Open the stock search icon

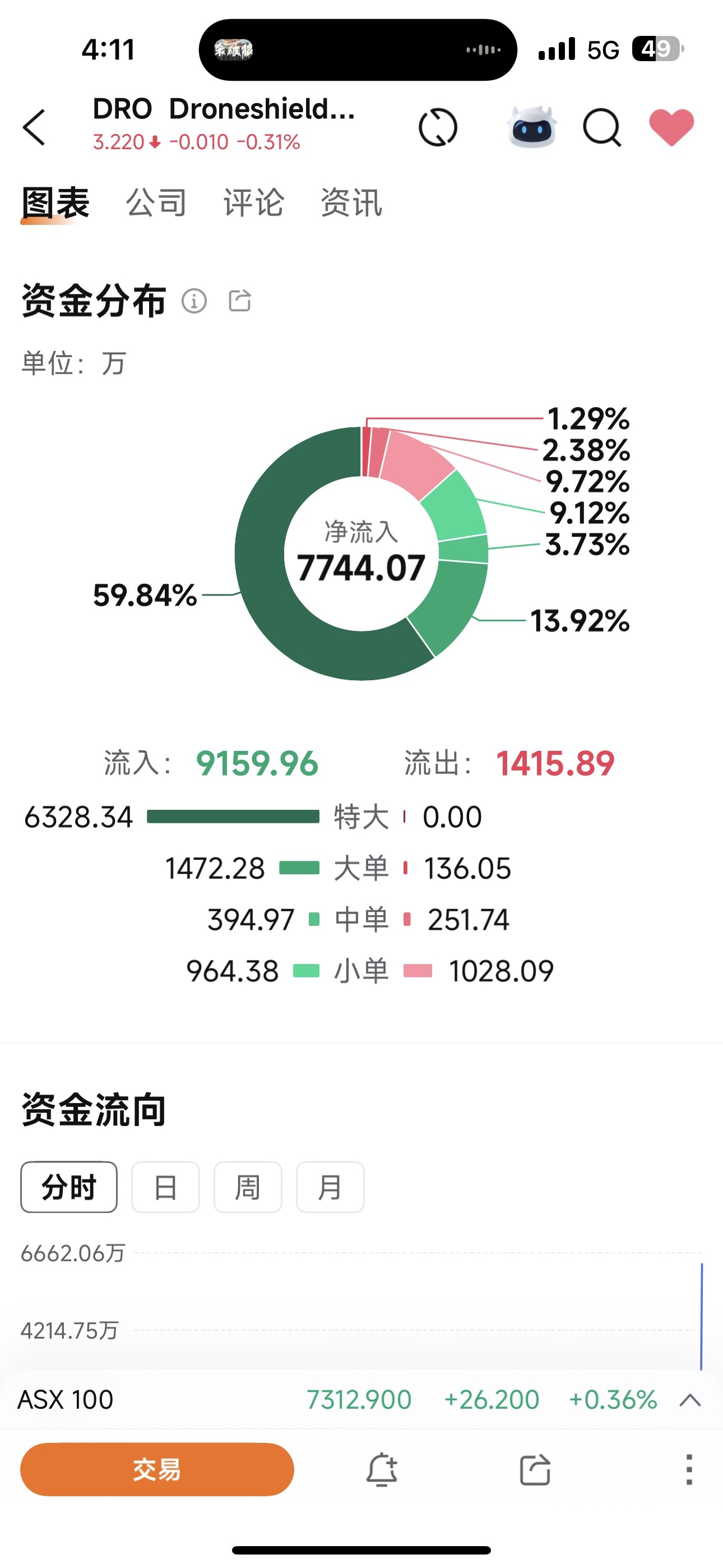point(602,125)
